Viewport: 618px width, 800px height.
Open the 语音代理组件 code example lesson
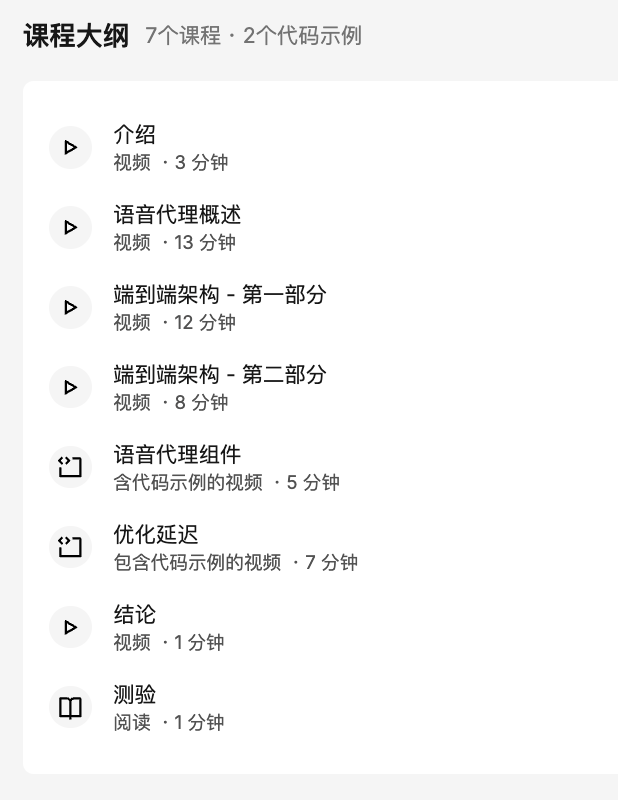click(x=177, y=456)
